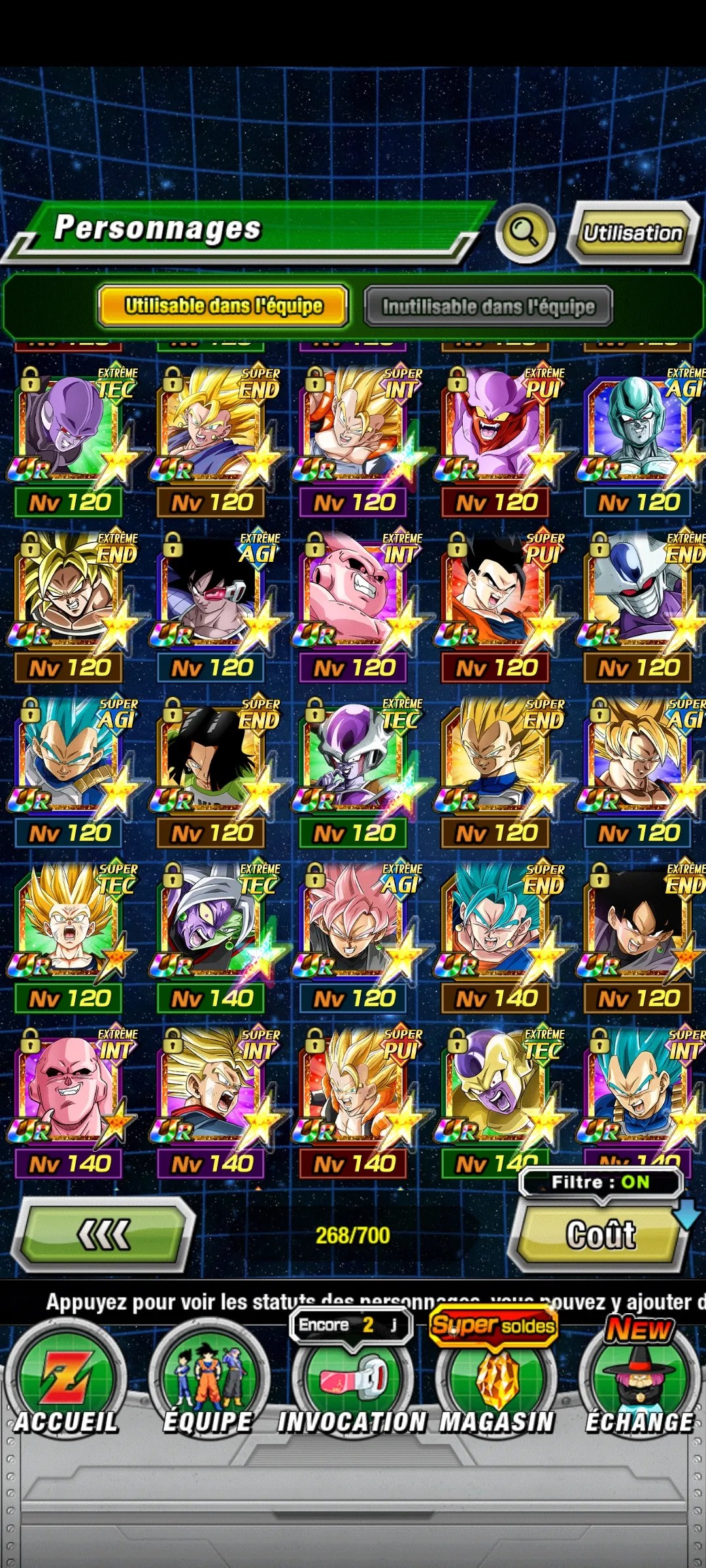The width and height of the screenshot is (706, 1568).
Task: Switch to Inutilisable dans l'équipe tab
Action: coord(488,306)
